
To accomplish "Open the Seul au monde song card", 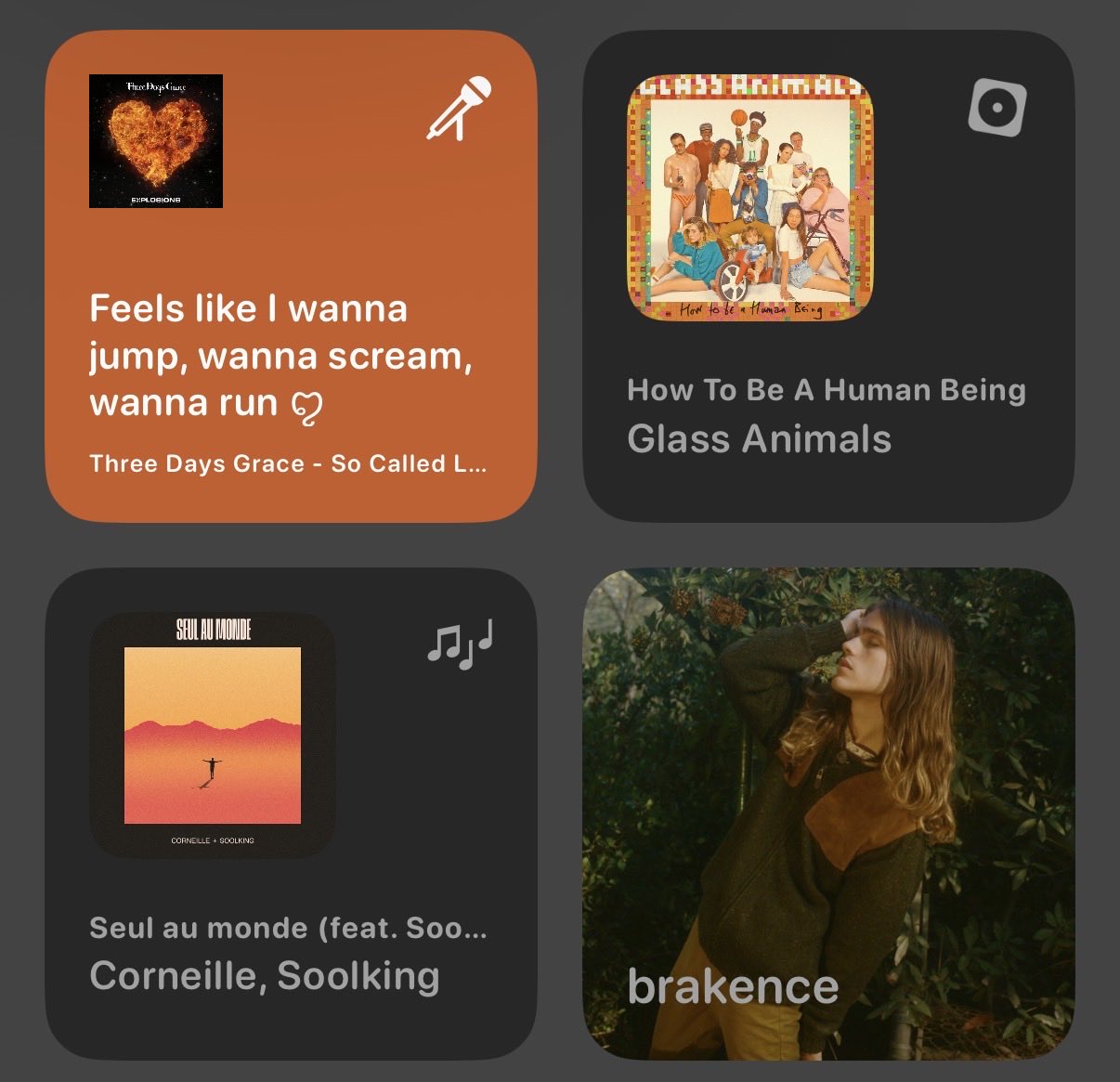I will (291, 813).
